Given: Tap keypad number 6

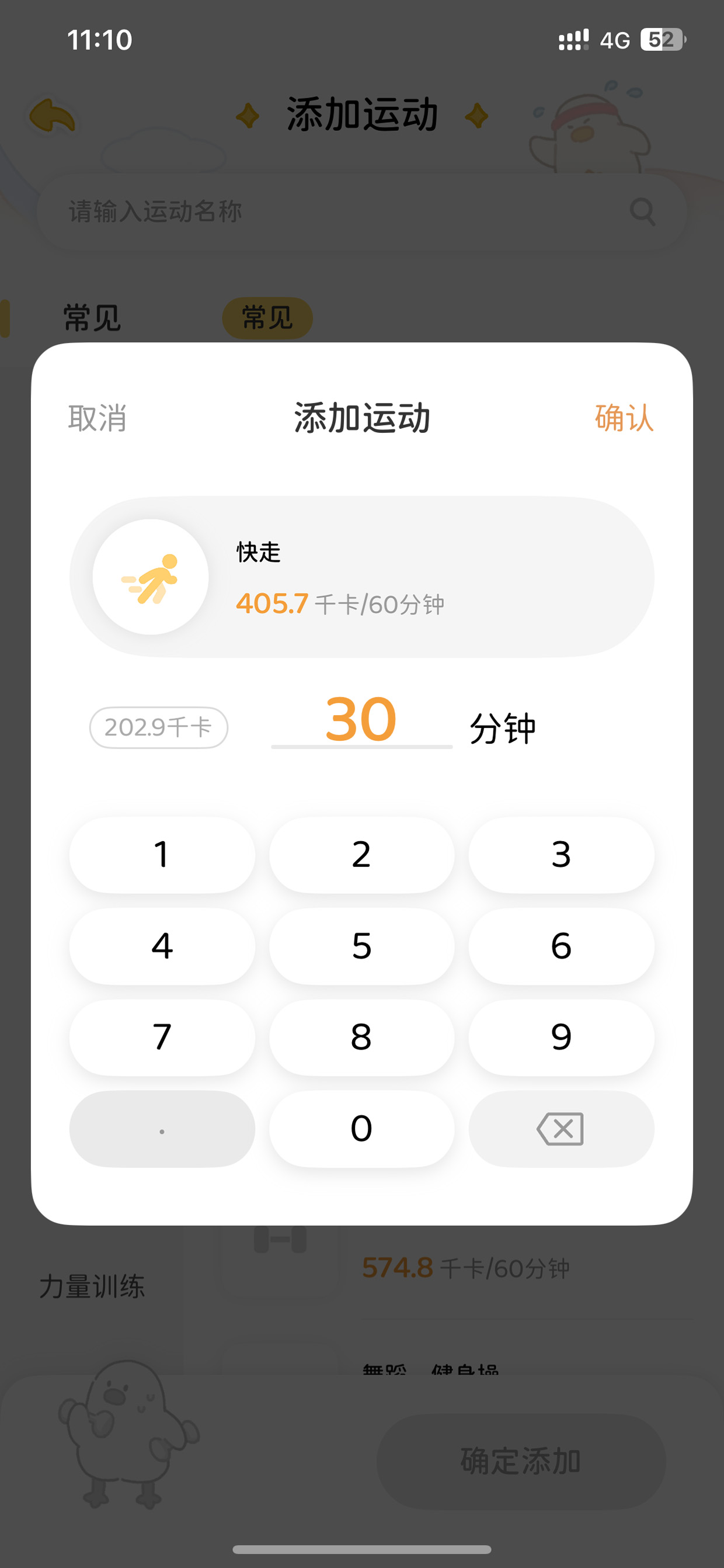Looking at the screenshot, I should pos(561,946).
